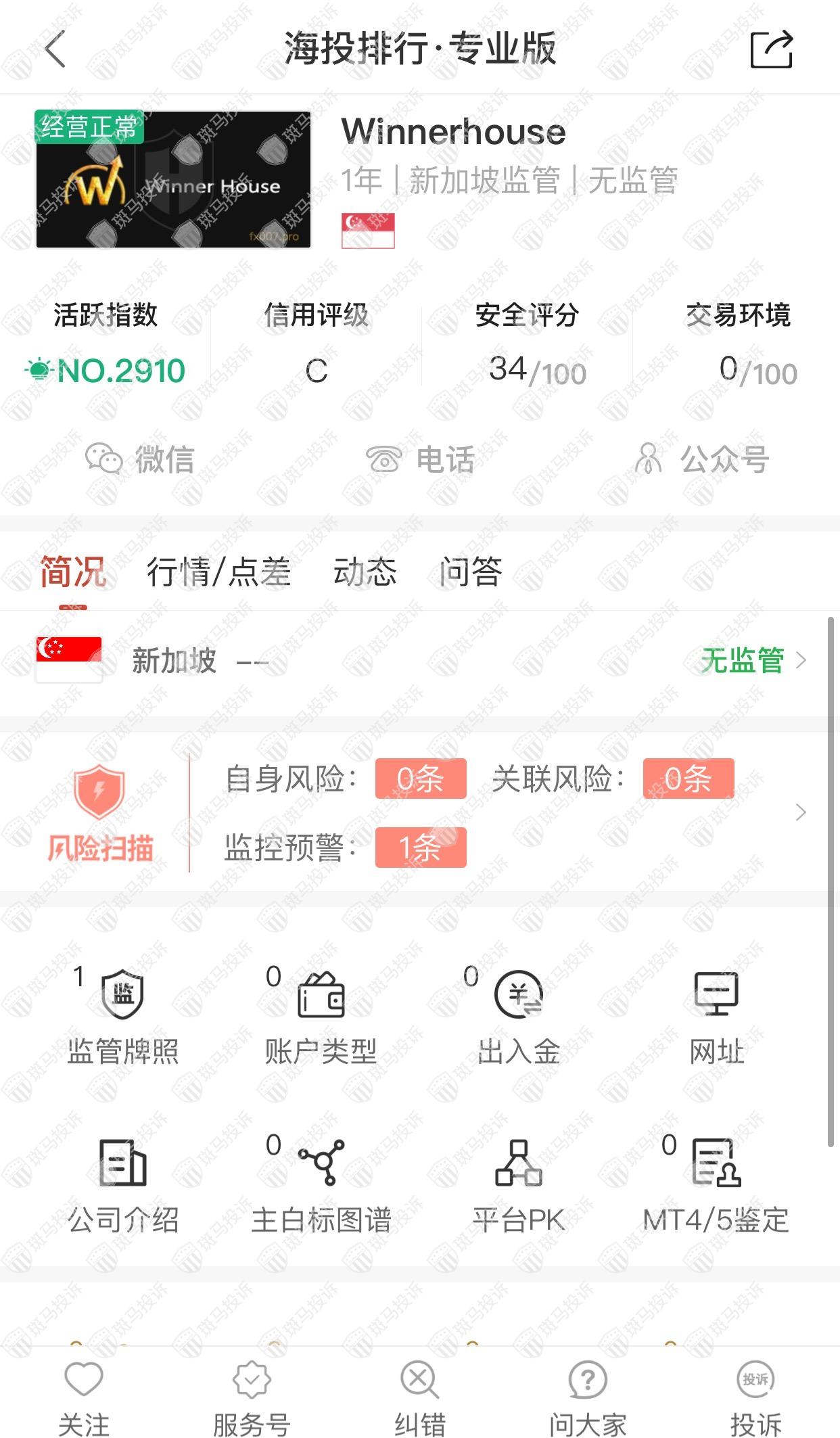The height and width of the screenshot is (1438, 840).
Task: Switch to the 行情/点差 tab
Action: 218,572
